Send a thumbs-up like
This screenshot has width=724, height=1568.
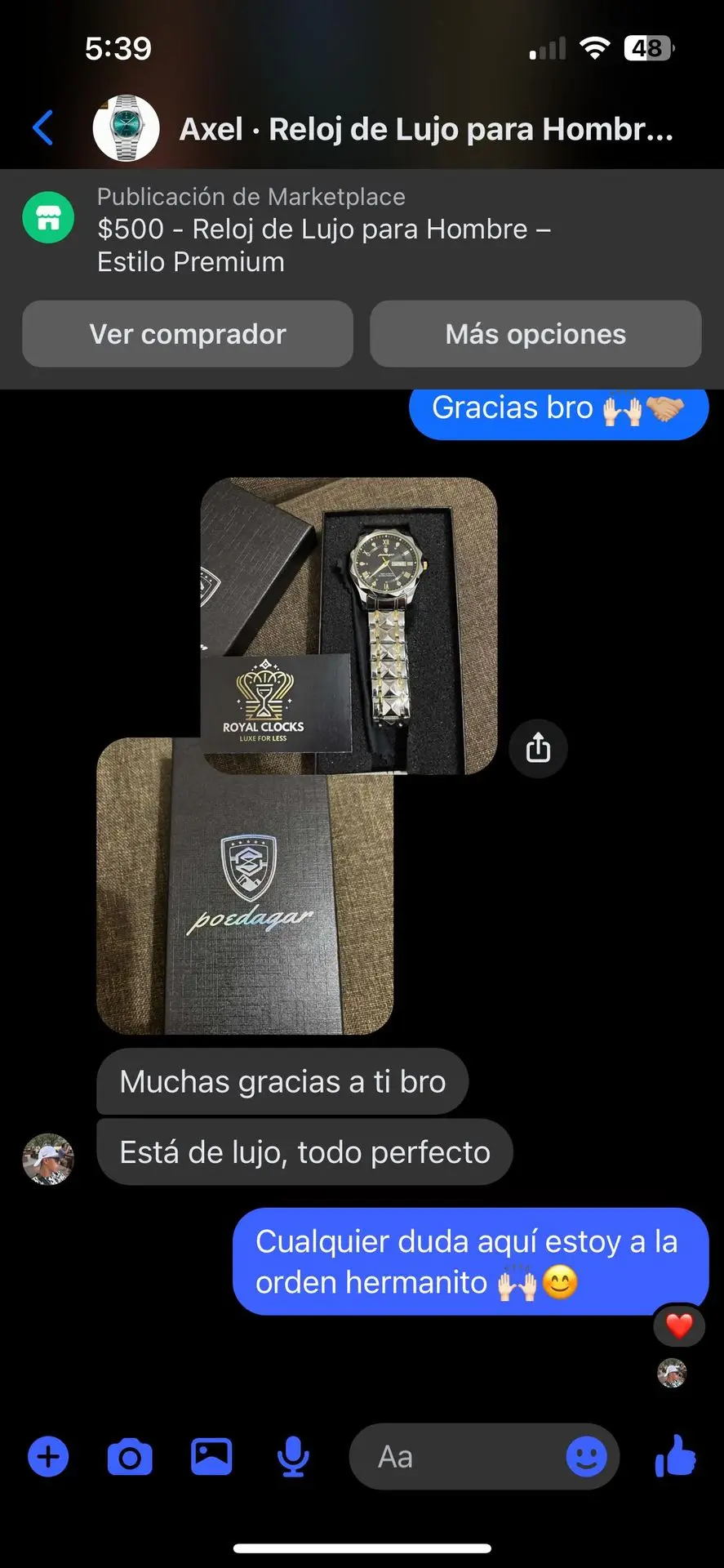coord(676,1455)
